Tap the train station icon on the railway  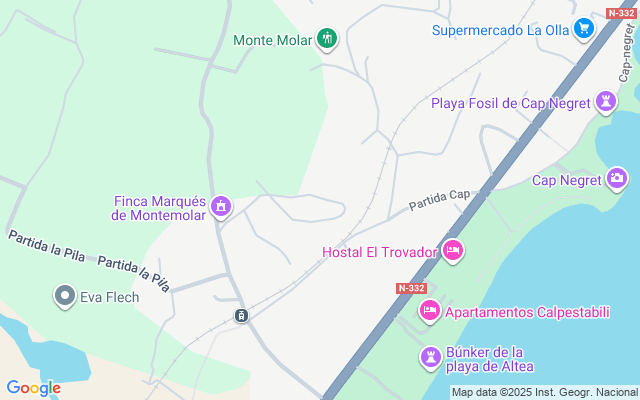241,316
